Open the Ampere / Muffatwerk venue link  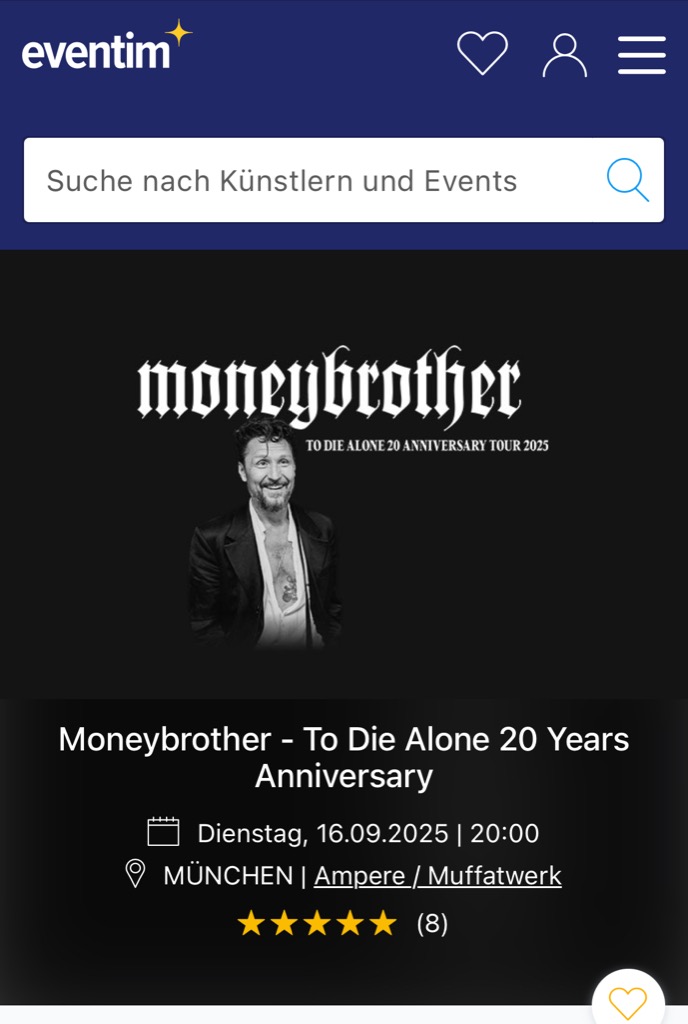pos(437,876)
